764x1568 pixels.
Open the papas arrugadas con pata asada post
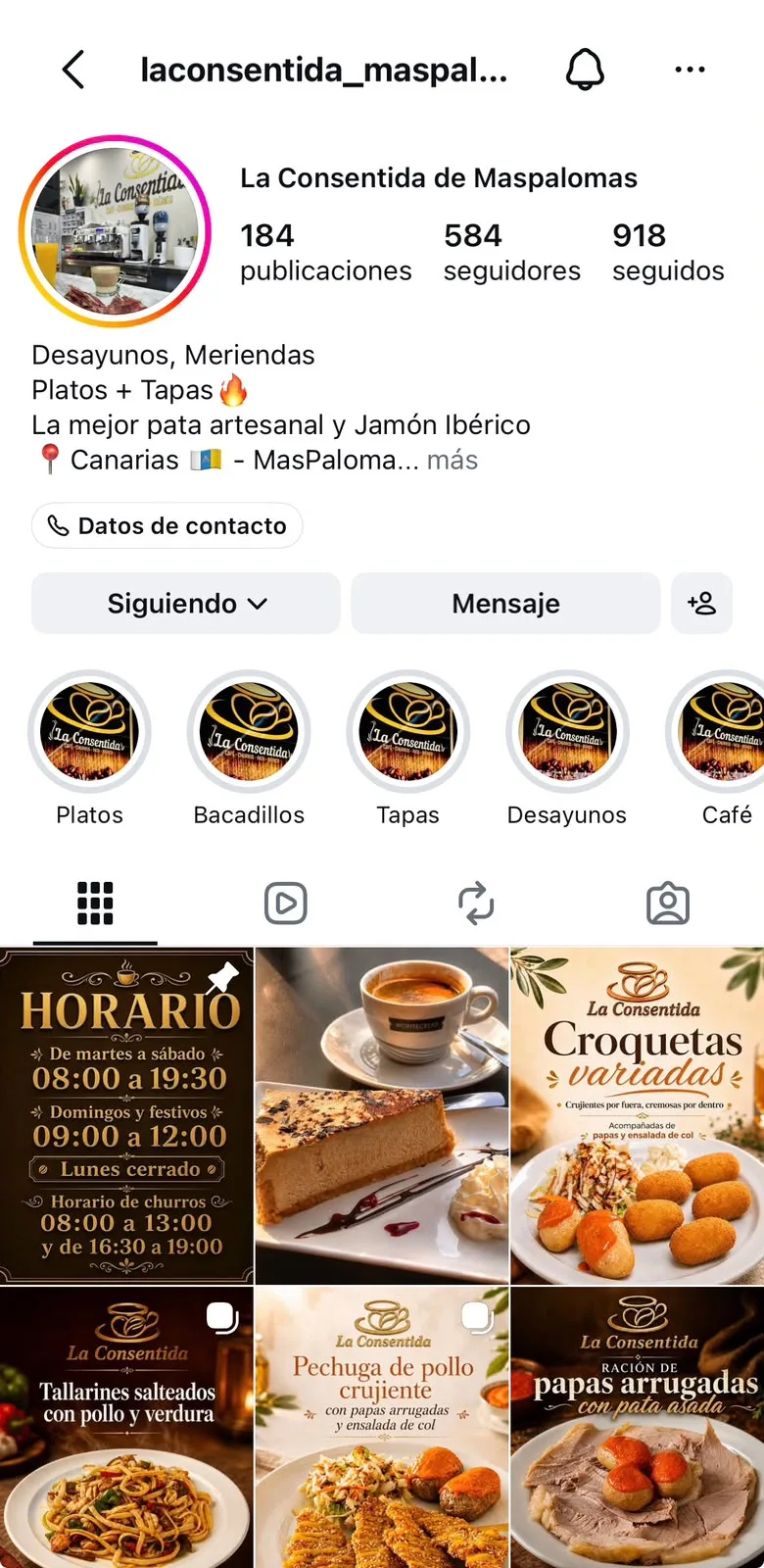coord(638,1428)
